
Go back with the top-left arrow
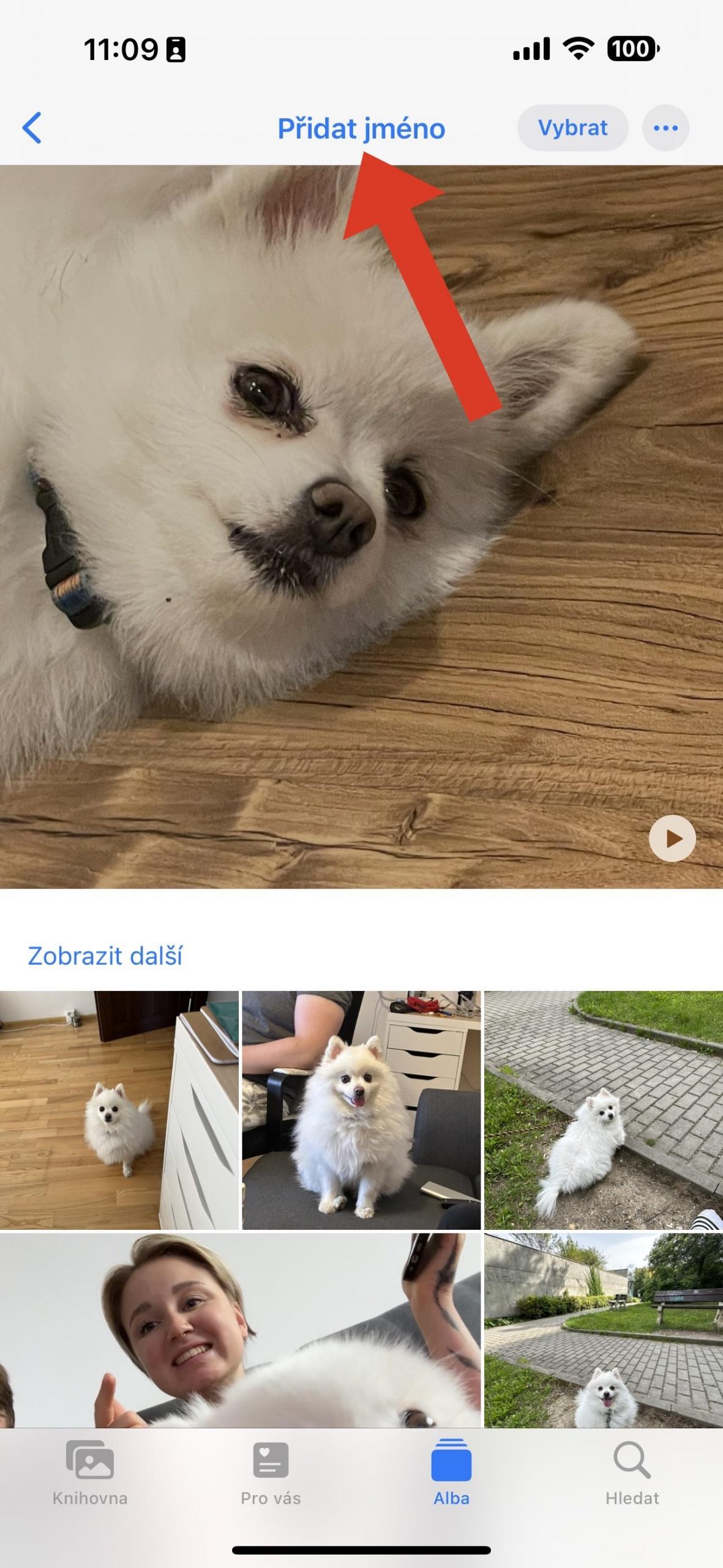pos(32,128)
